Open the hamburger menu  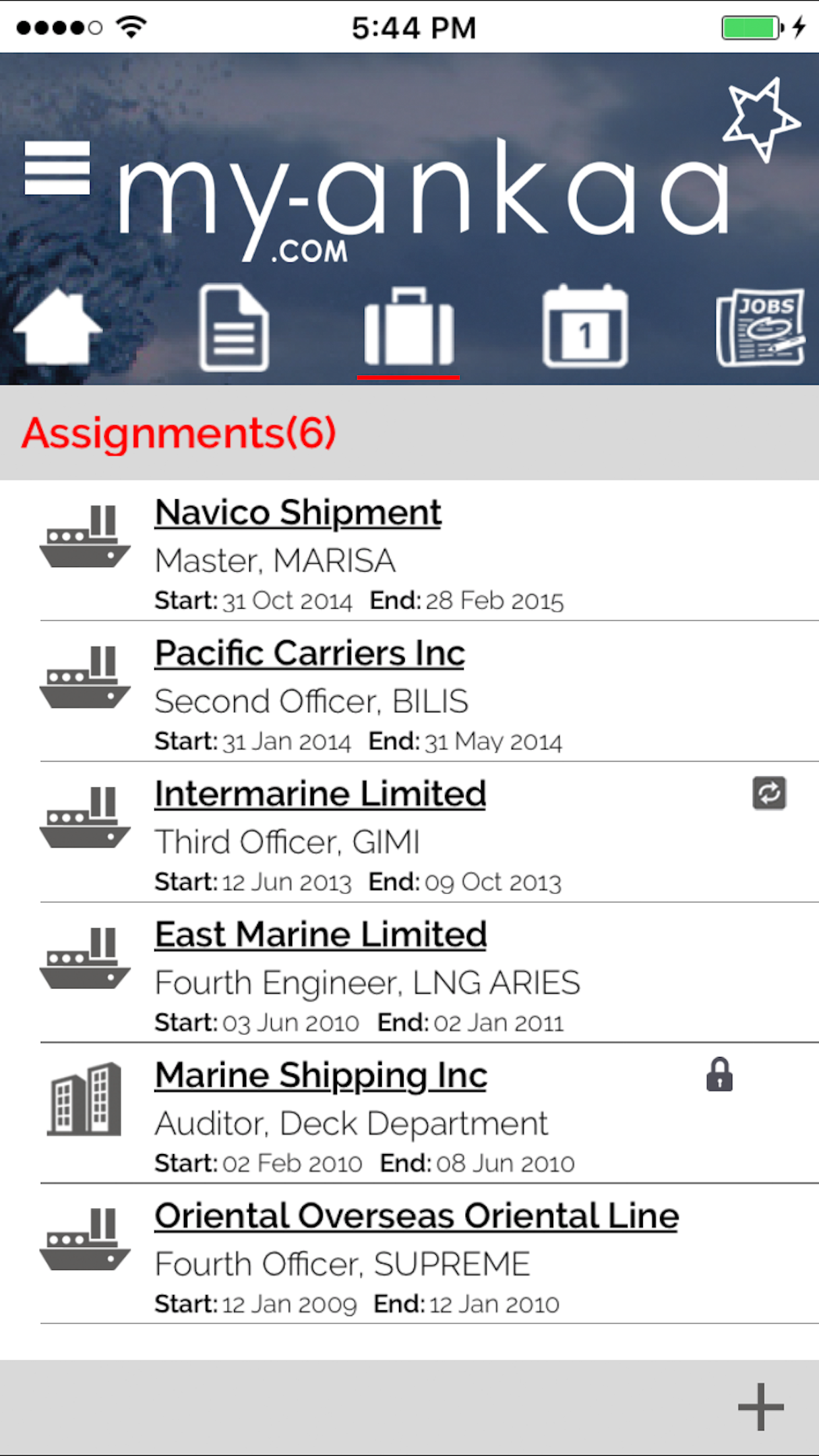pyautogui.click(x=57, y=168)
